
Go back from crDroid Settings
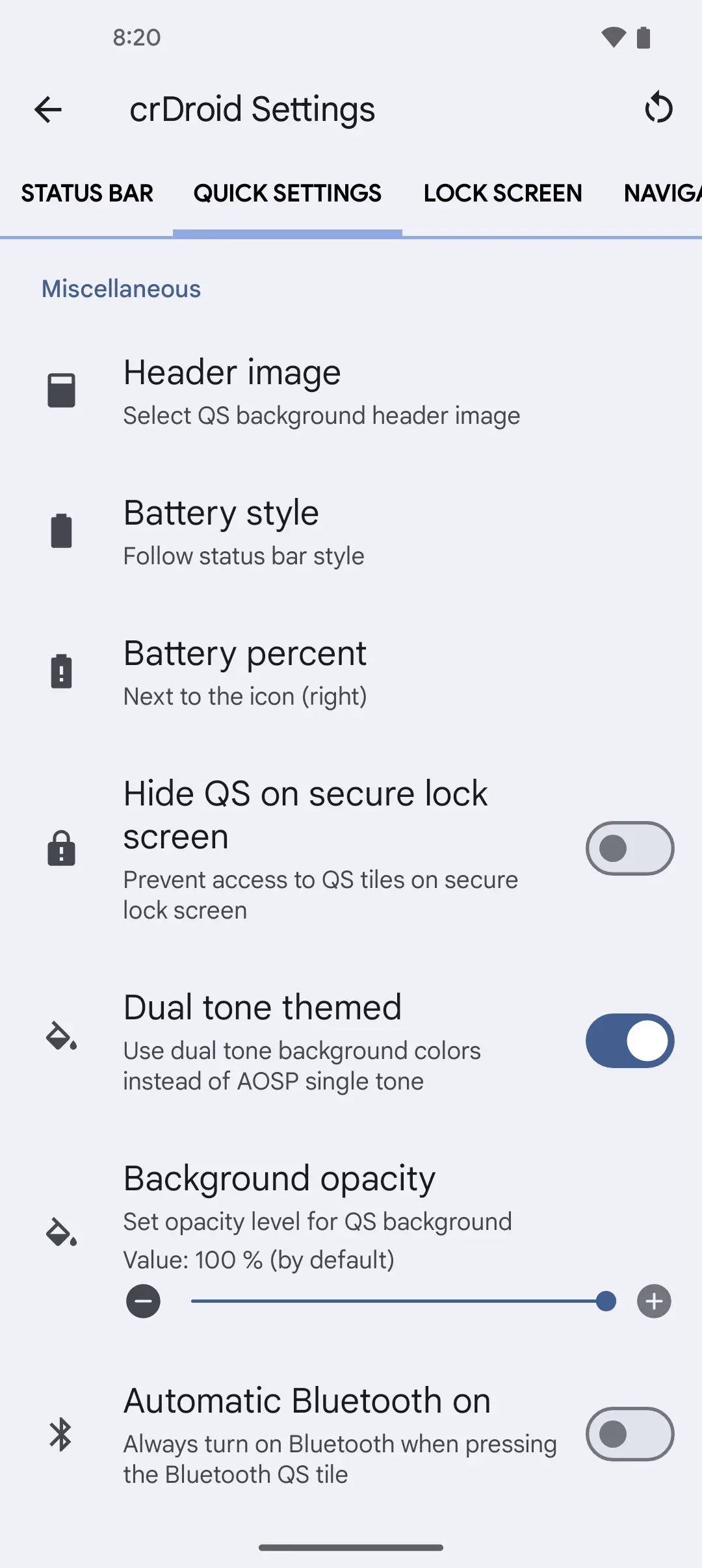(48, 109)
